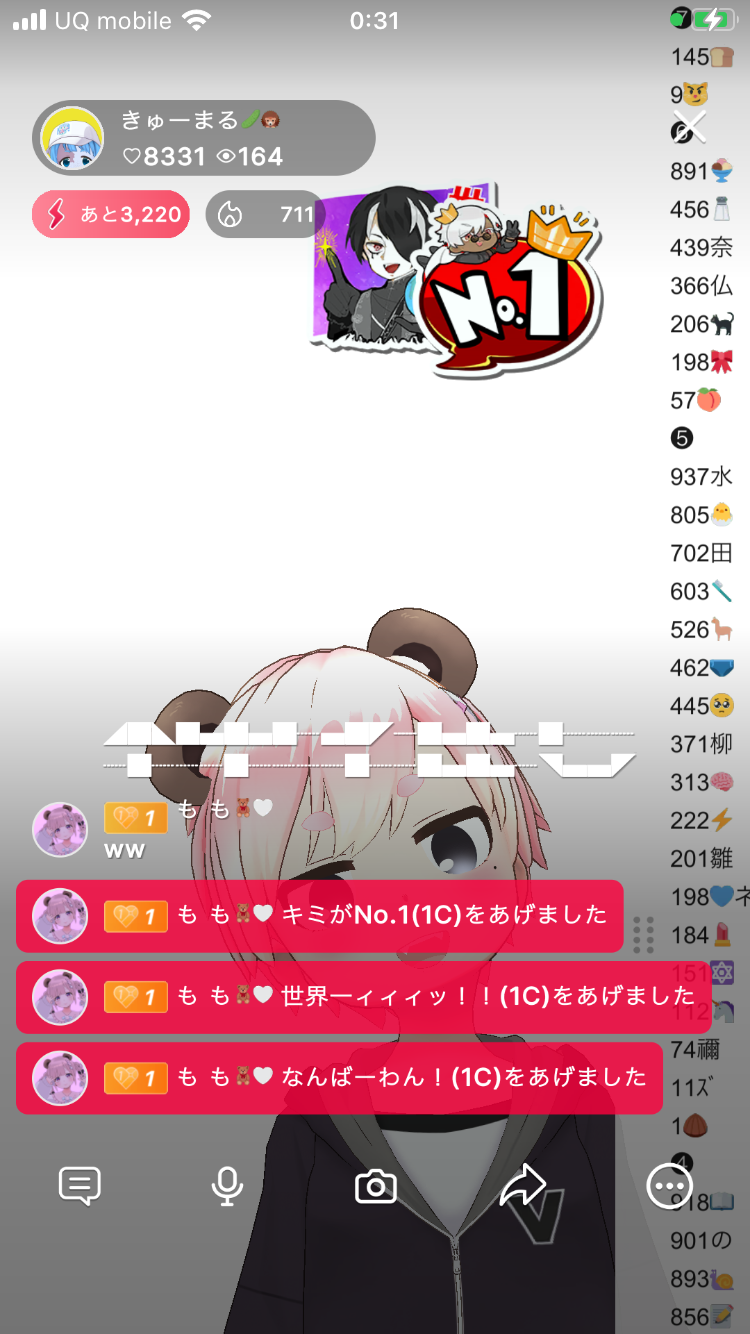
Task: Open the キミがNo.1 gift notification
Action: coord(320,916)
